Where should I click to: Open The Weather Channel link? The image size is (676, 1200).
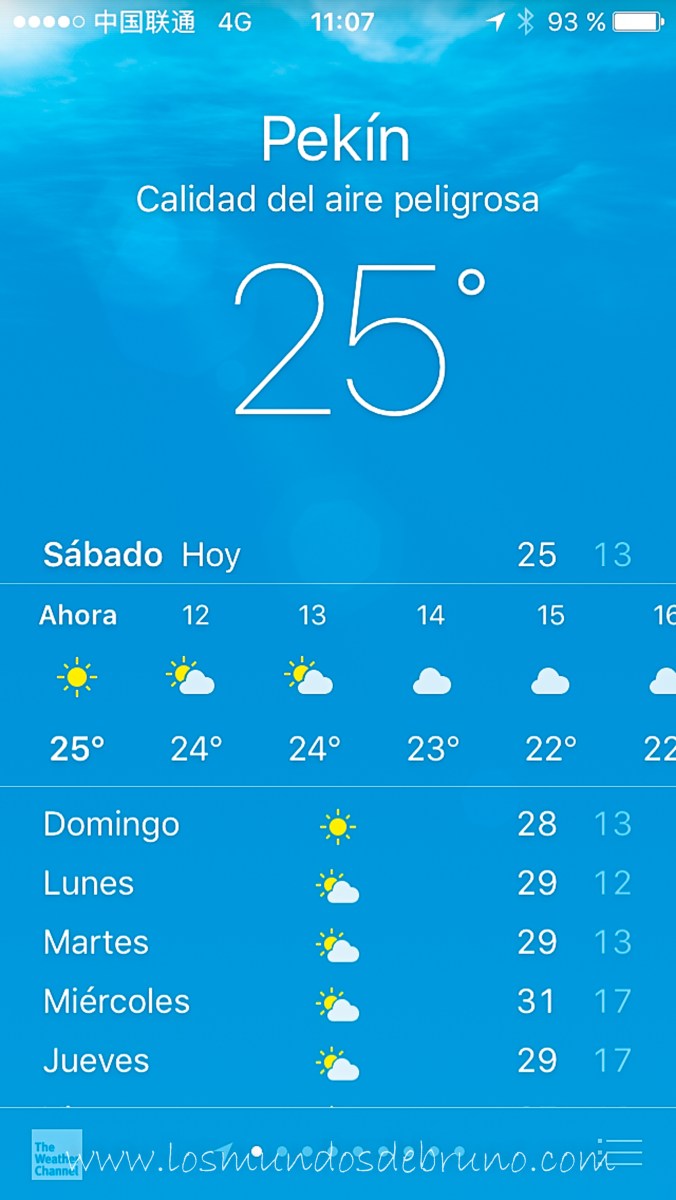click(x=57, y=1154)
